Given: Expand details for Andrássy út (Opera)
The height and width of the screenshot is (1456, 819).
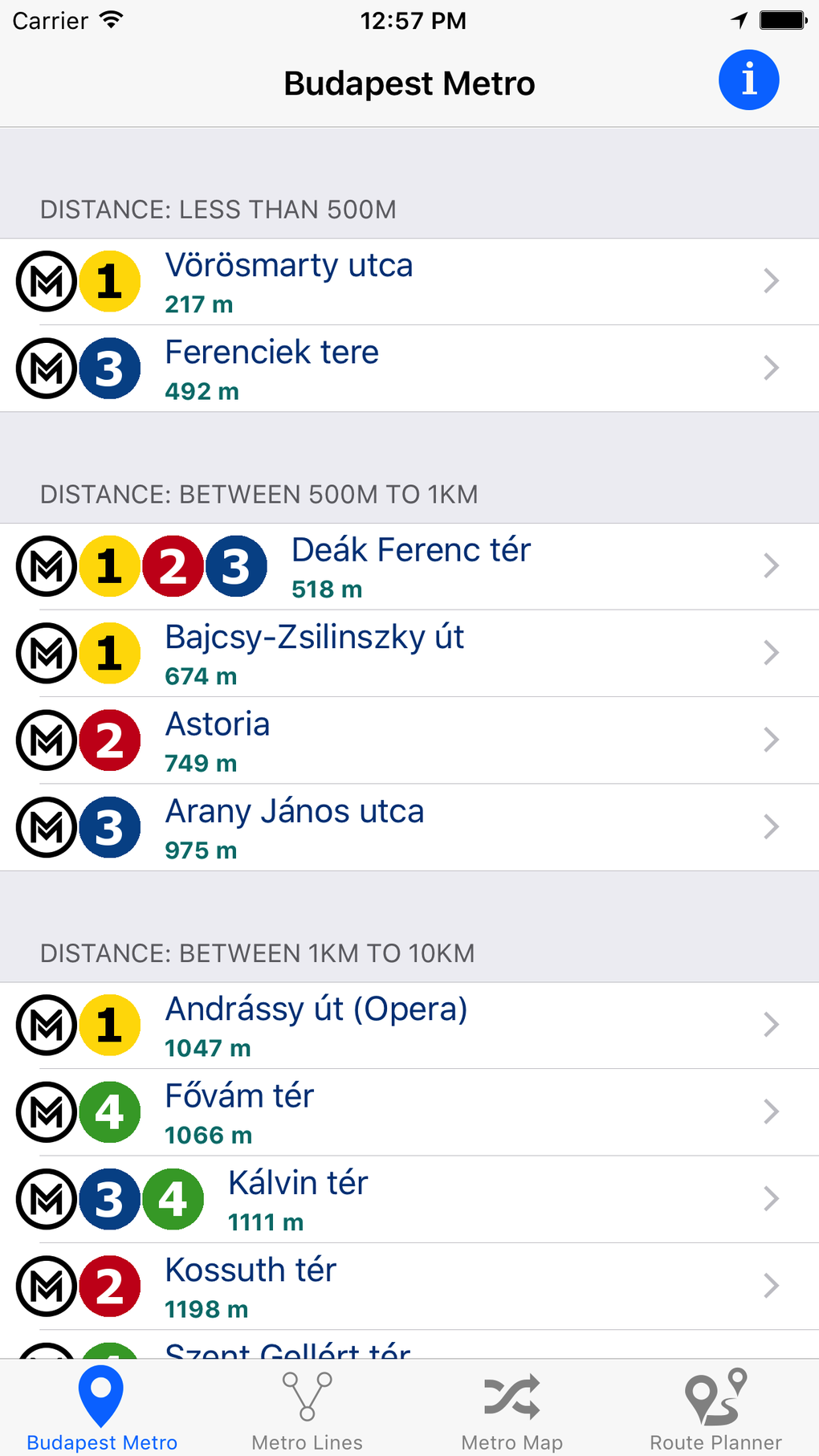Looking at the screenshot, I should 770,1025.
